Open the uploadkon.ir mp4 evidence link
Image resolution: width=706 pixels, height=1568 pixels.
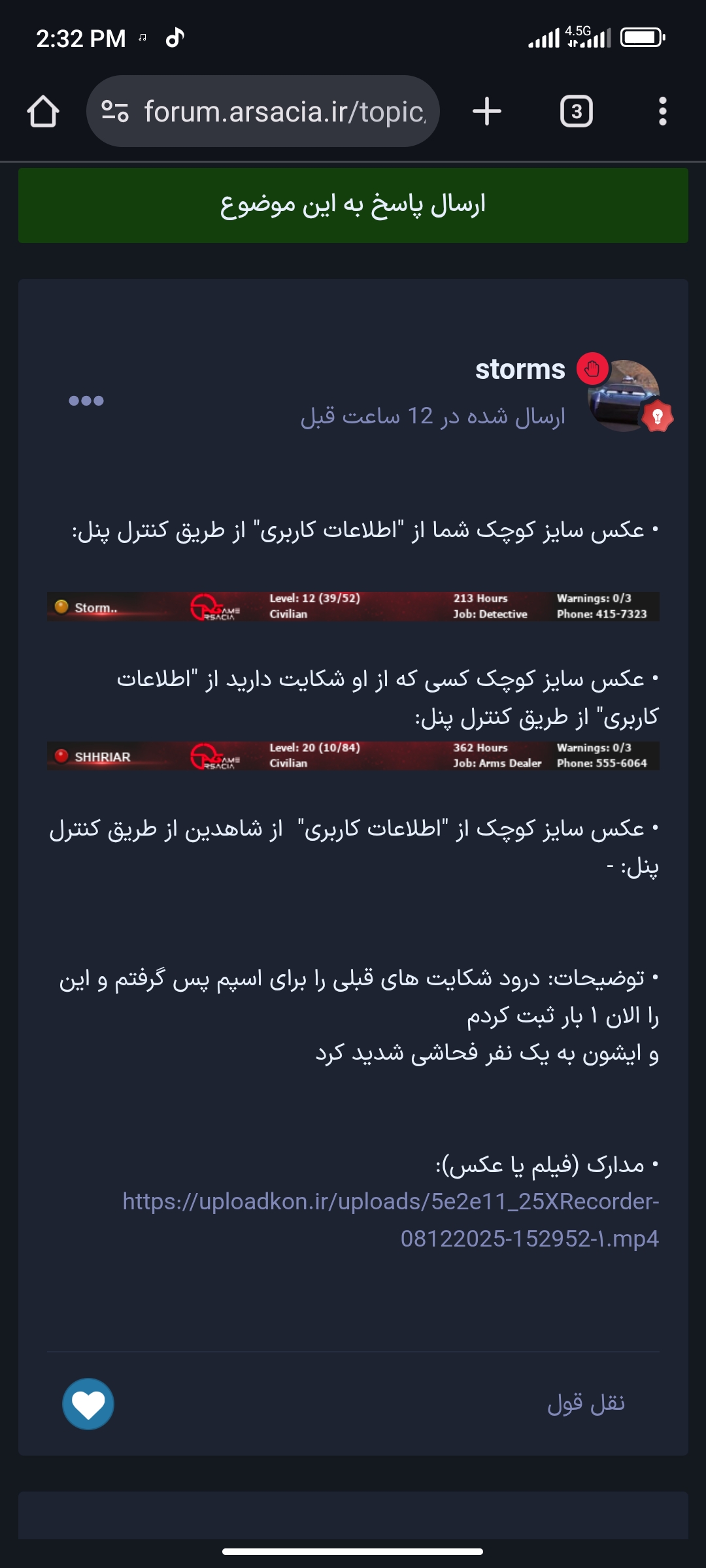click(x=391, y=1220)
